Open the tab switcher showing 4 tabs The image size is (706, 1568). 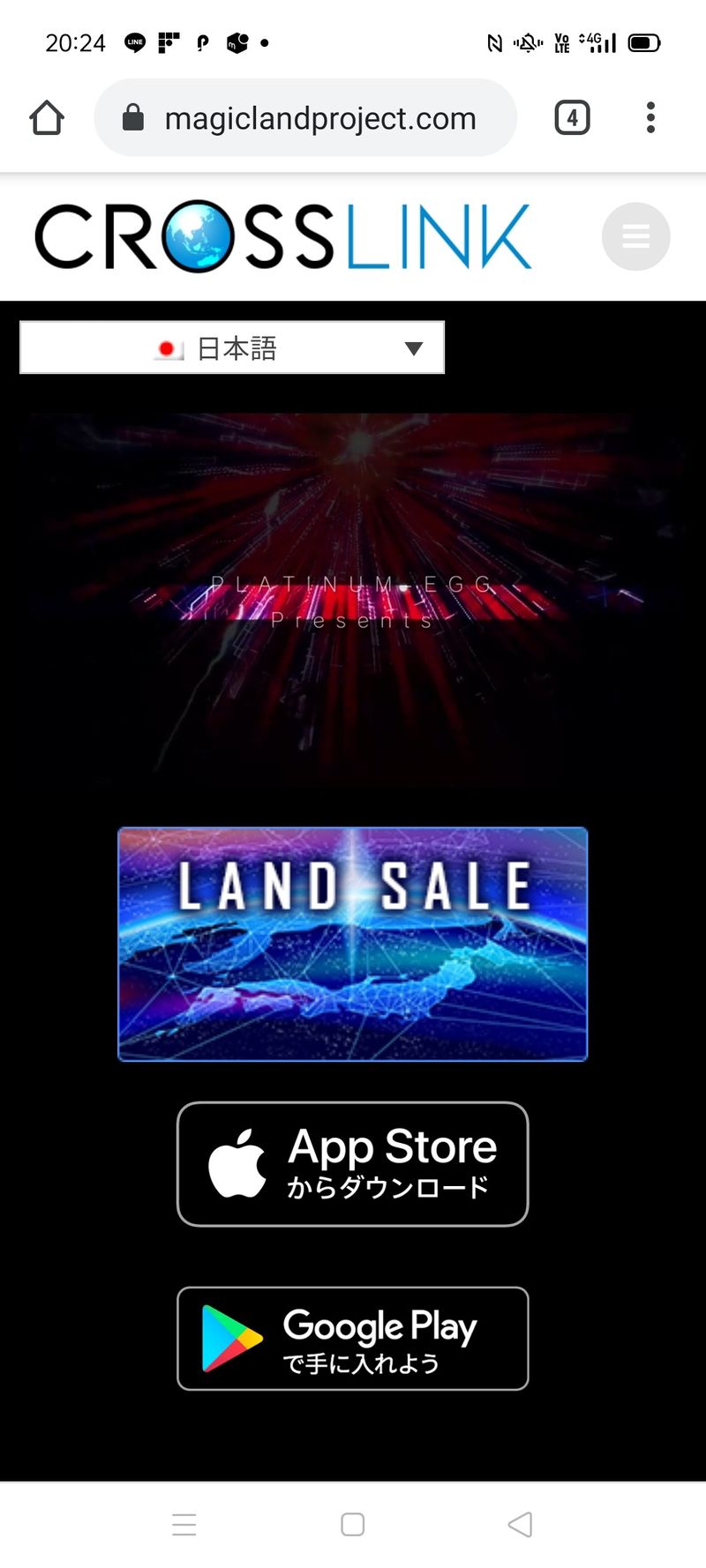point(572,117)
